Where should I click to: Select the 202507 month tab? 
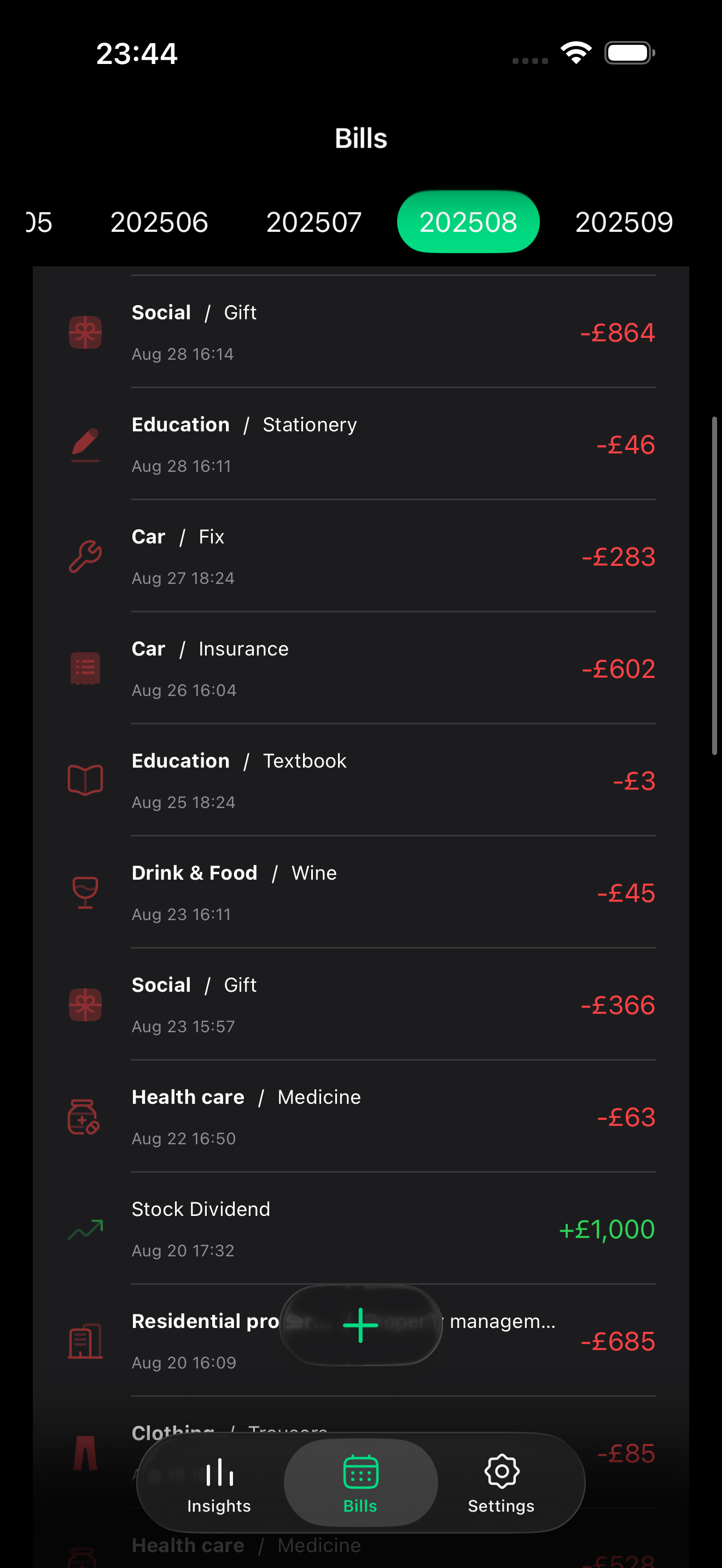(313, 222)
